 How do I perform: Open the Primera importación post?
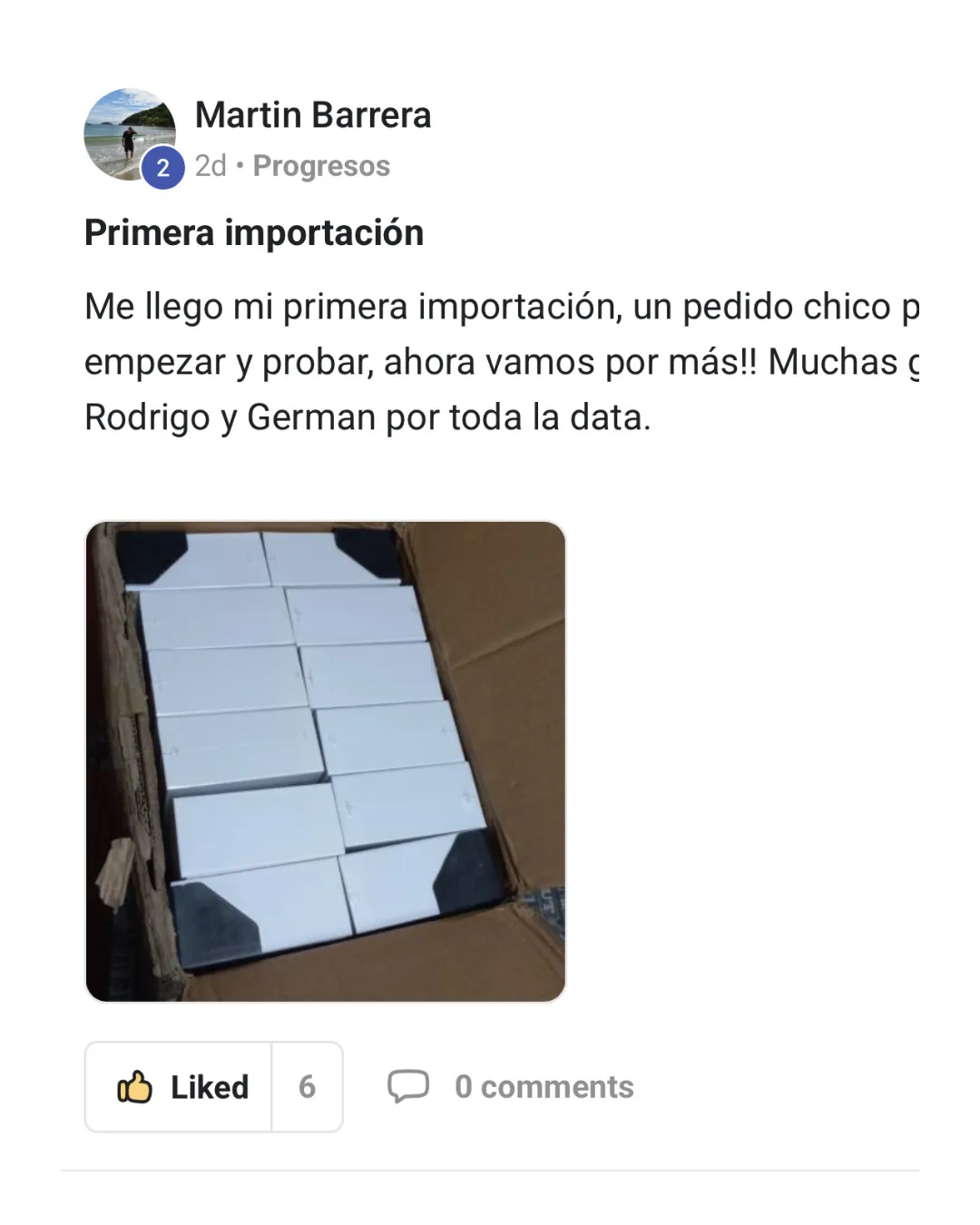254,233
